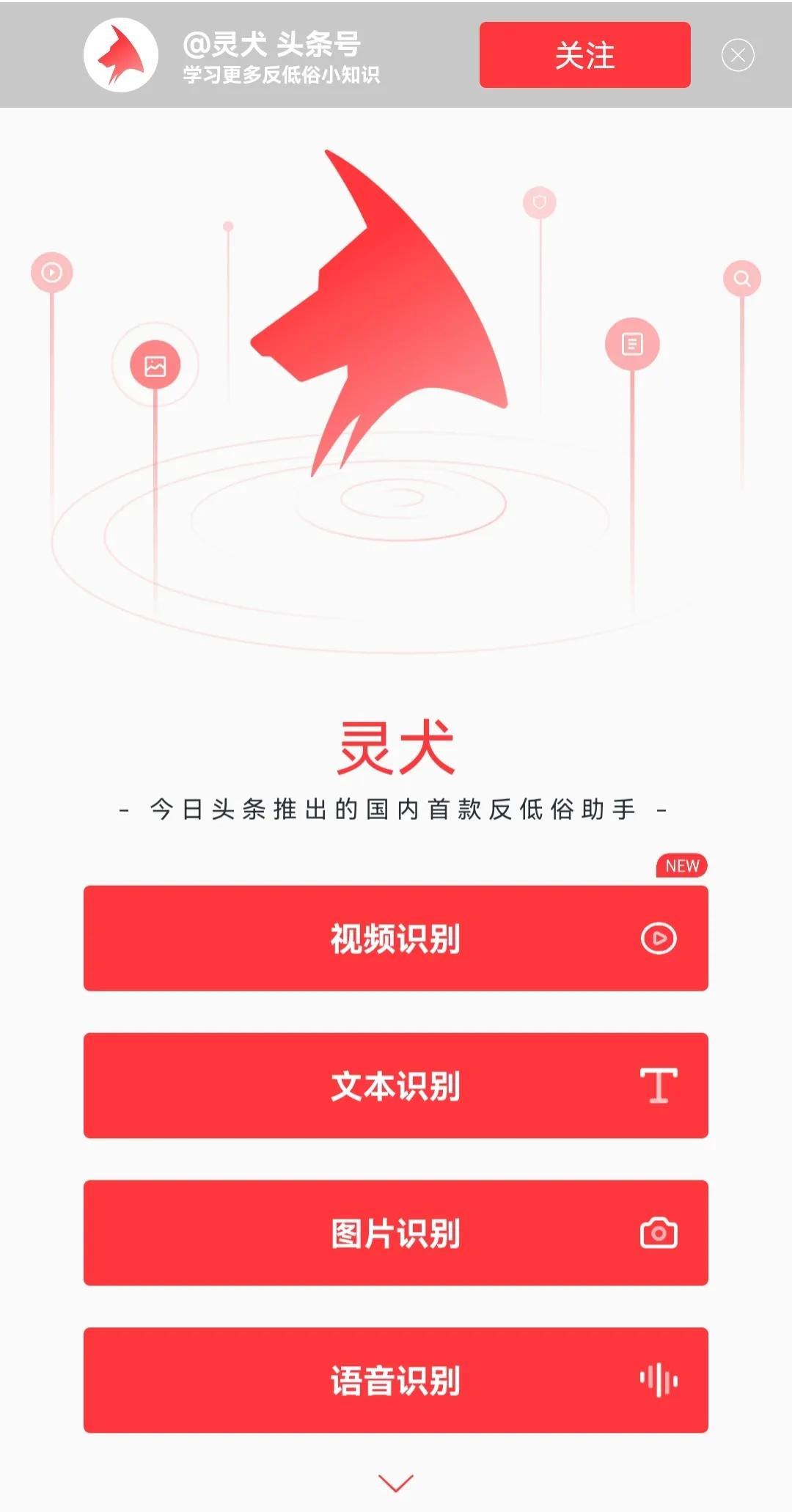792x1512 pixels.
Task: Open 视频识别 video recognition
Action: (396, 938)
